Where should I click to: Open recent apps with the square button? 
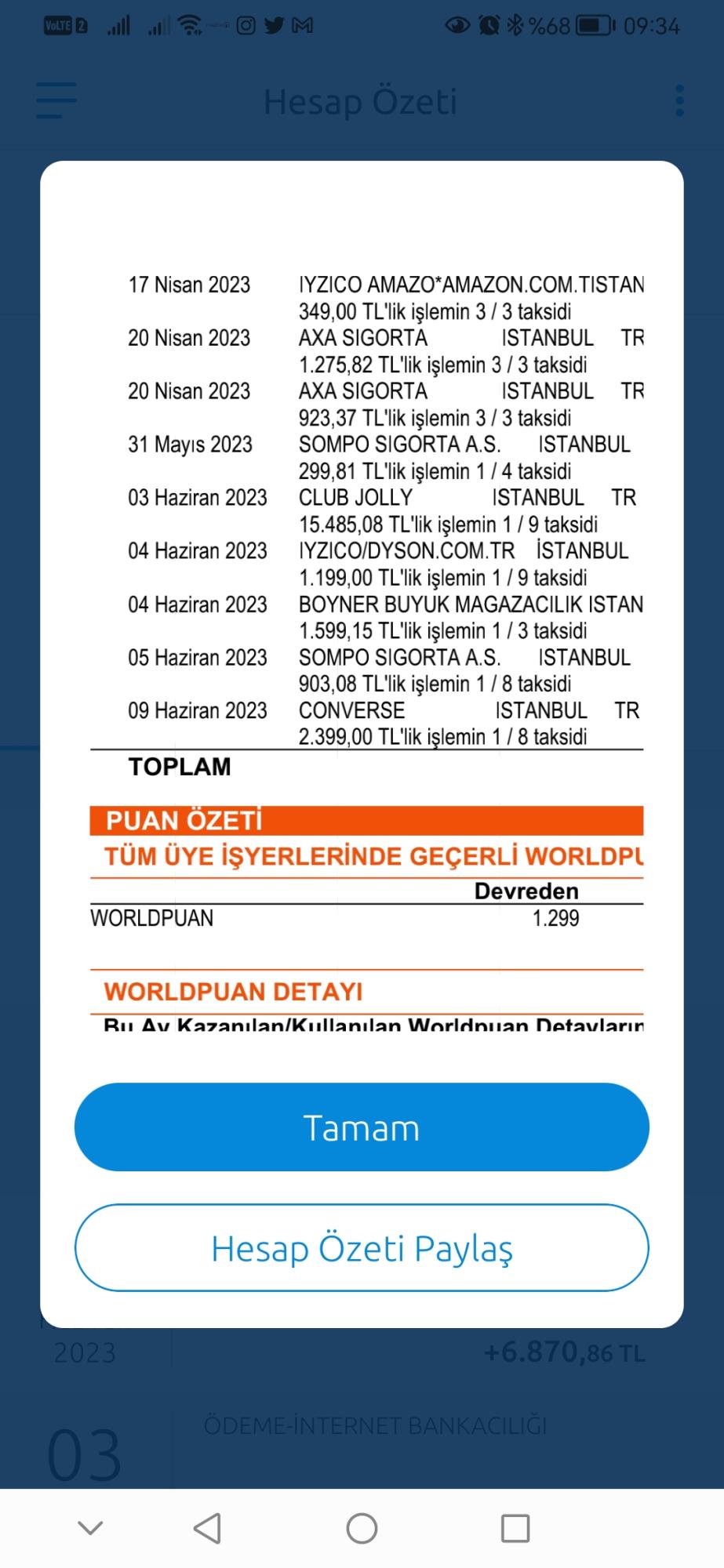click(x=515, y=1527)
